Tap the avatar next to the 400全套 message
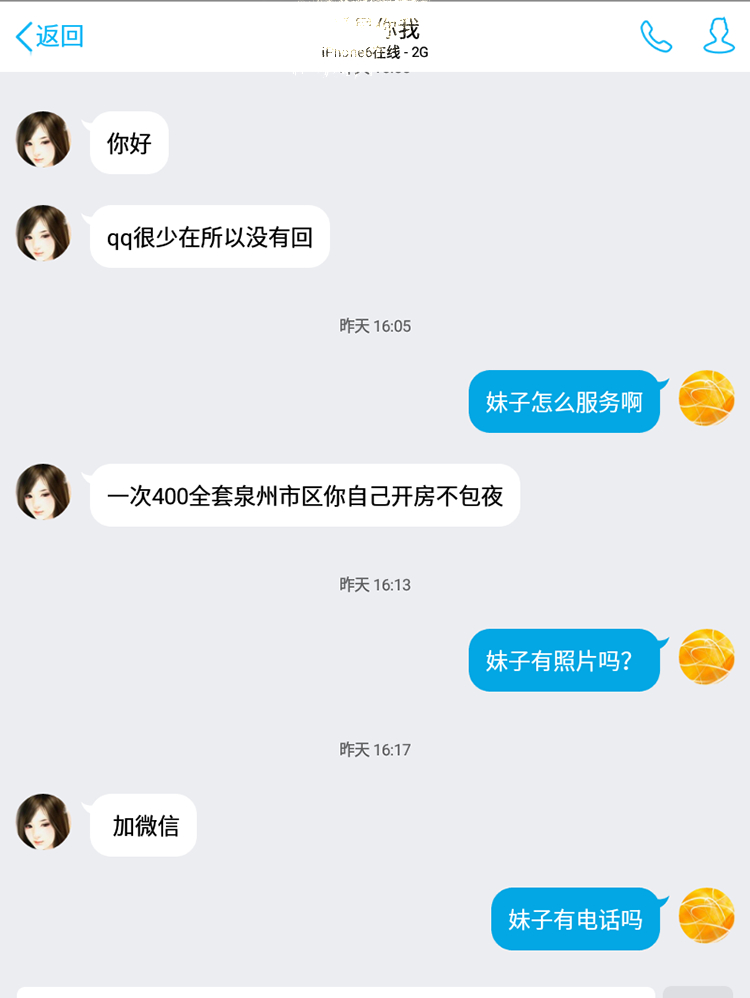Image resolution: width=750 pixels, height=998 pixels. (43, 494)
